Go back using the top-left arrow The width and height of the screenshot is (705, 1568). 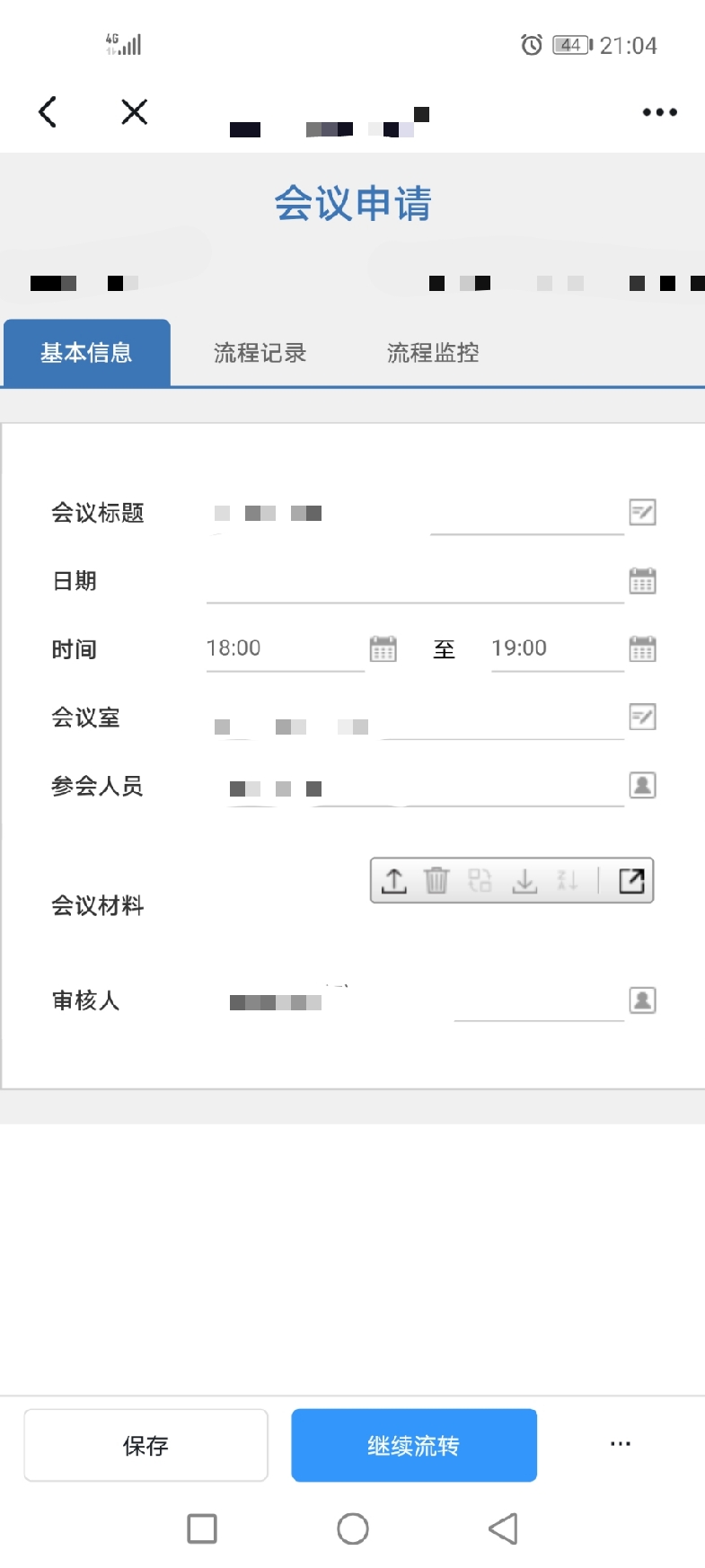[48, 112]
